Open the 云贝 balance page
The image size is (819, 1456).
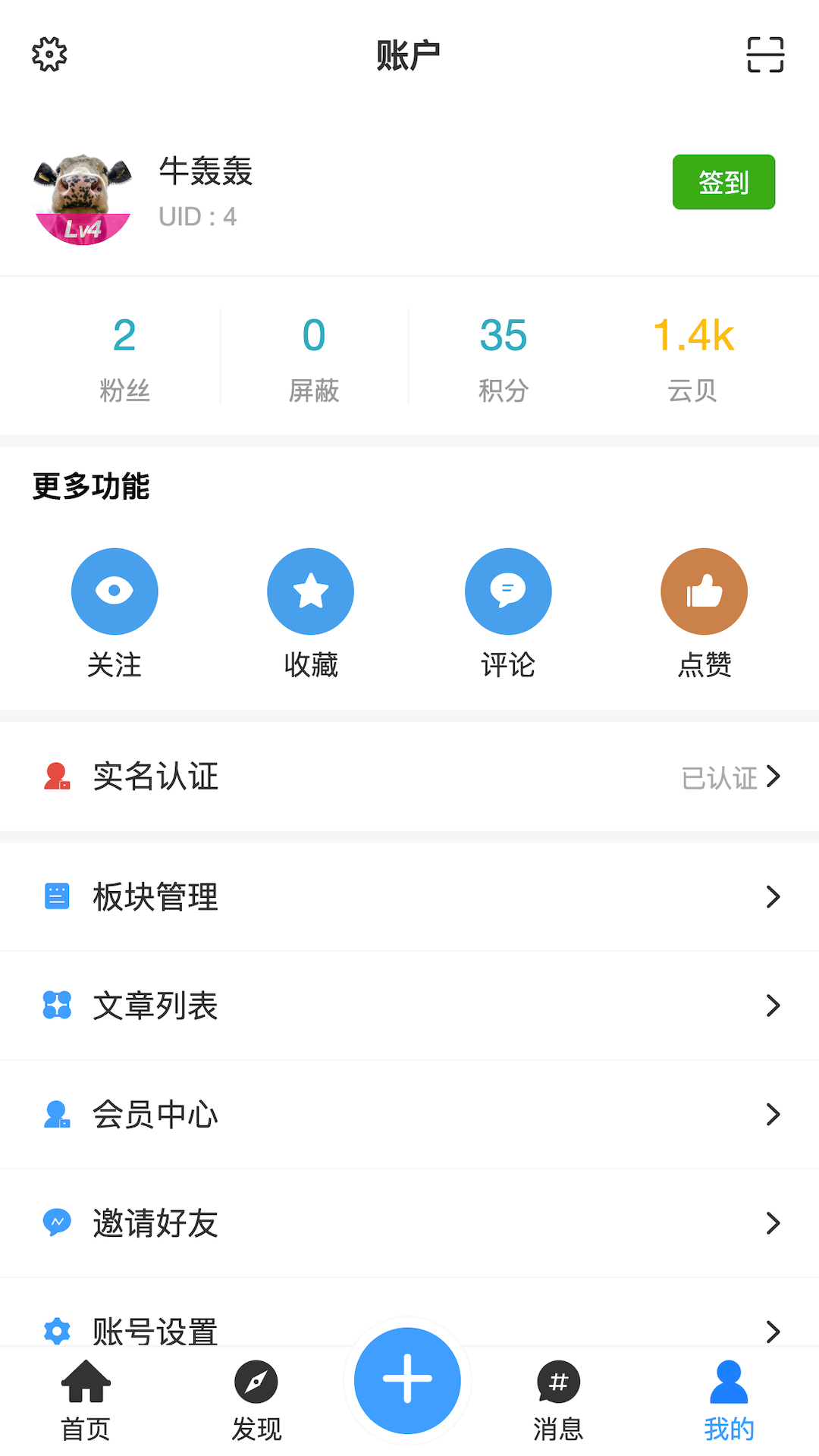point(692,356)
